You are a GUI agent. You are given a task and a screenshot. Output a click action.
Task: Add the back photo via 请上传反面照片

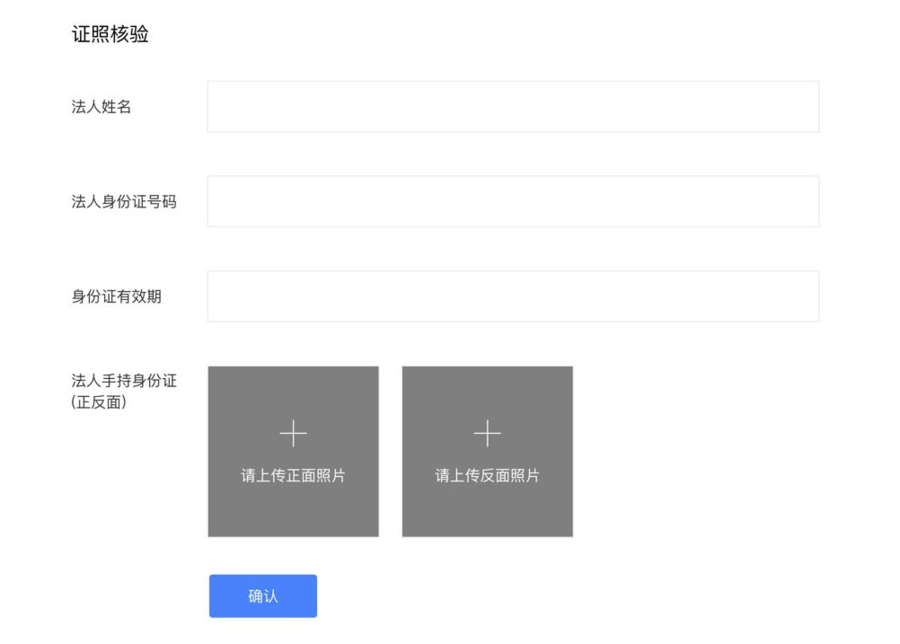click(x=487, y=451)
